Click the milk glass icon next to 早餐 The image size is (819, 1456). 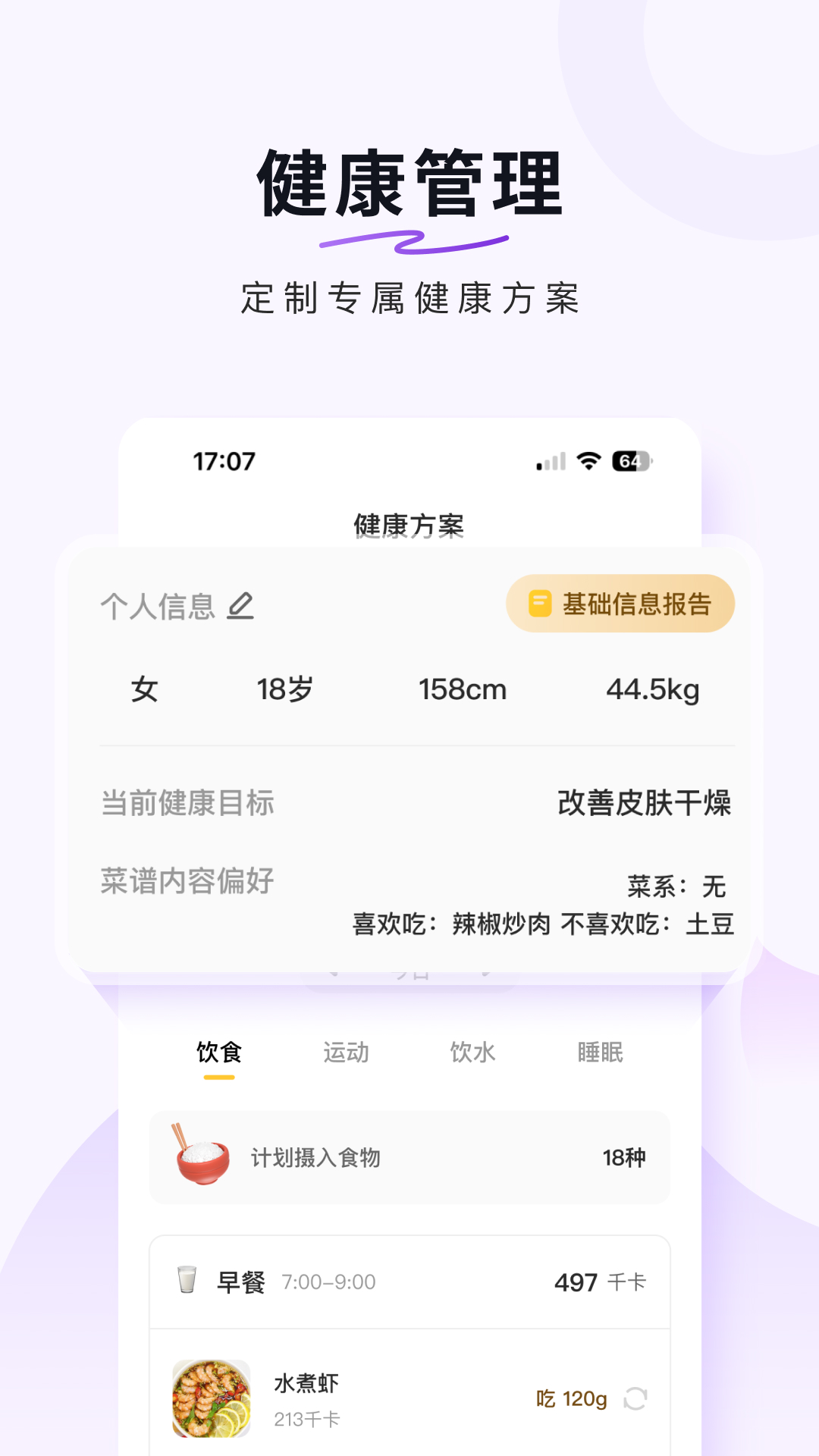pyautogui.click(x=185, y=1280)
